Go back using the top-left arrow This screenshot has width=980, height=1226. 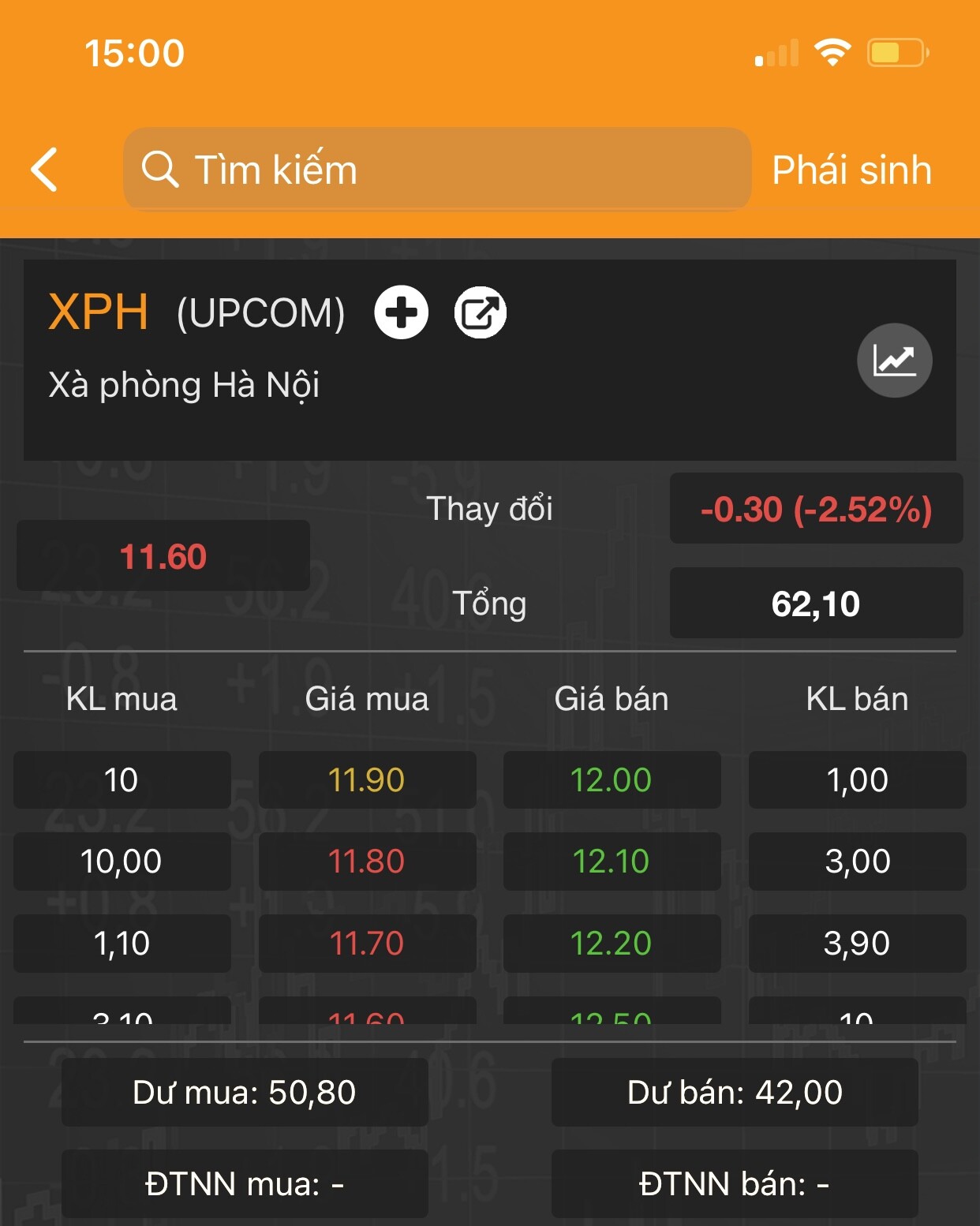click(45, 170)
